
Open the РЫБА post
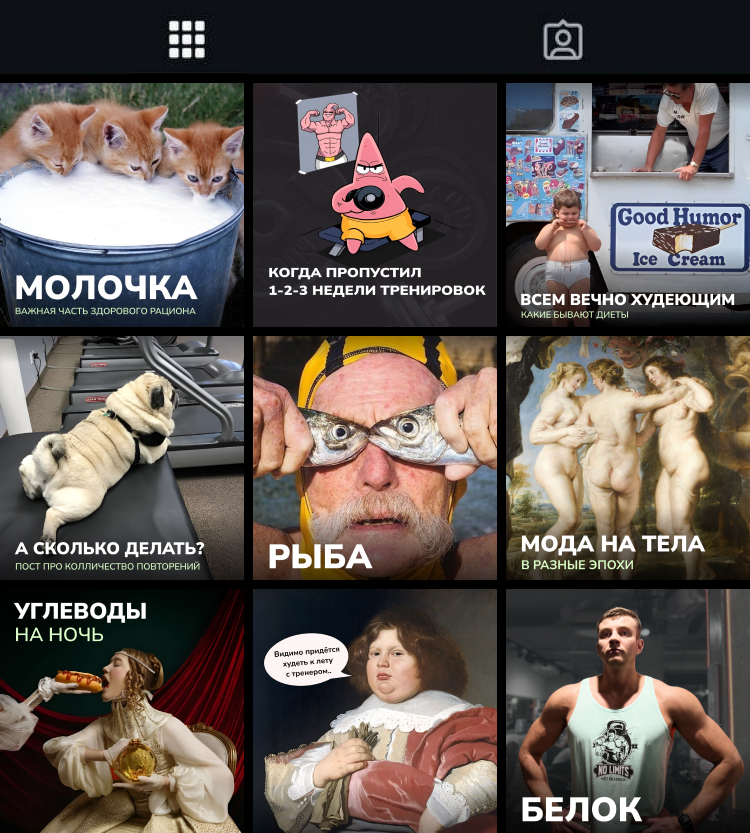coord(375,458)
